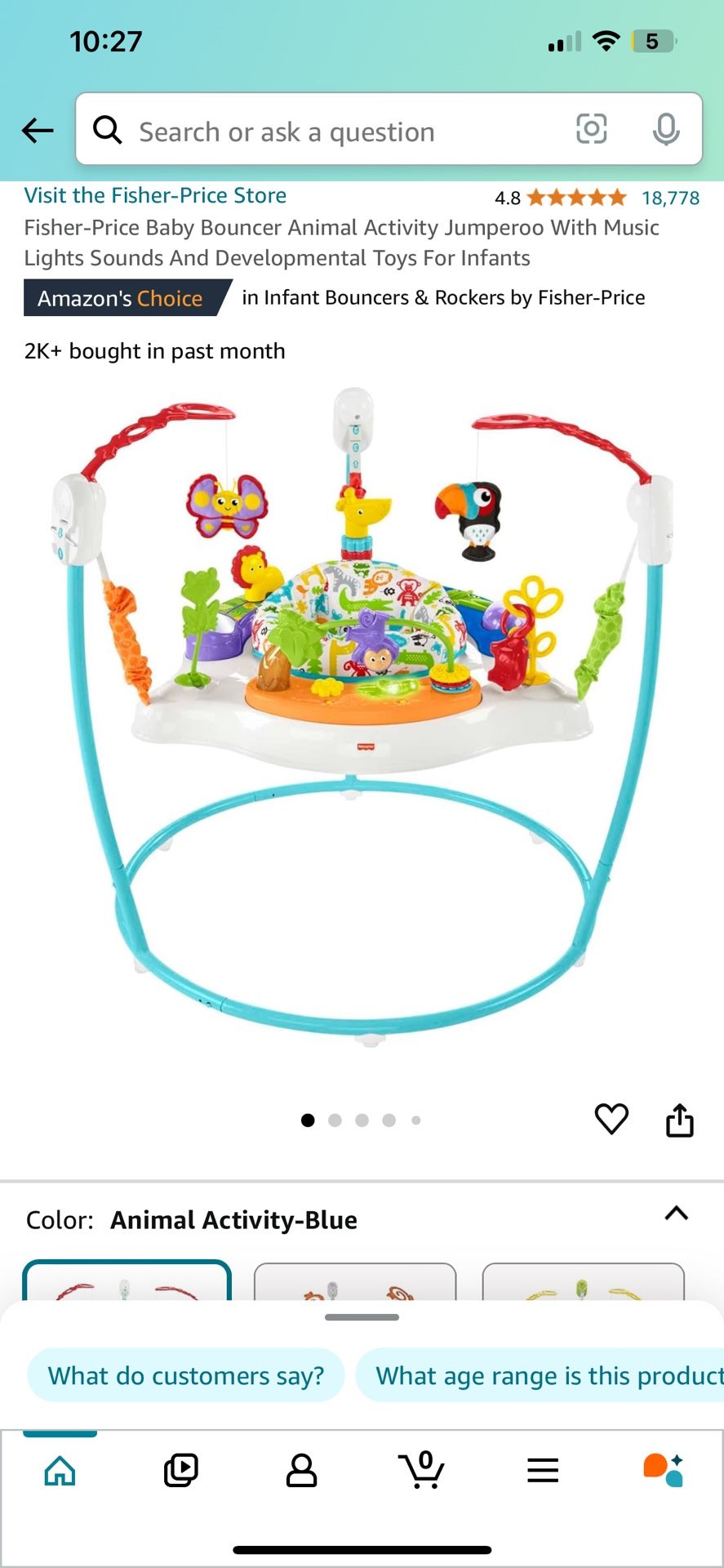Viewport: 724px width, 1568px height.
Task: Go back using the arrow icon
Action: pyautogui.click(x=38, y=130)
